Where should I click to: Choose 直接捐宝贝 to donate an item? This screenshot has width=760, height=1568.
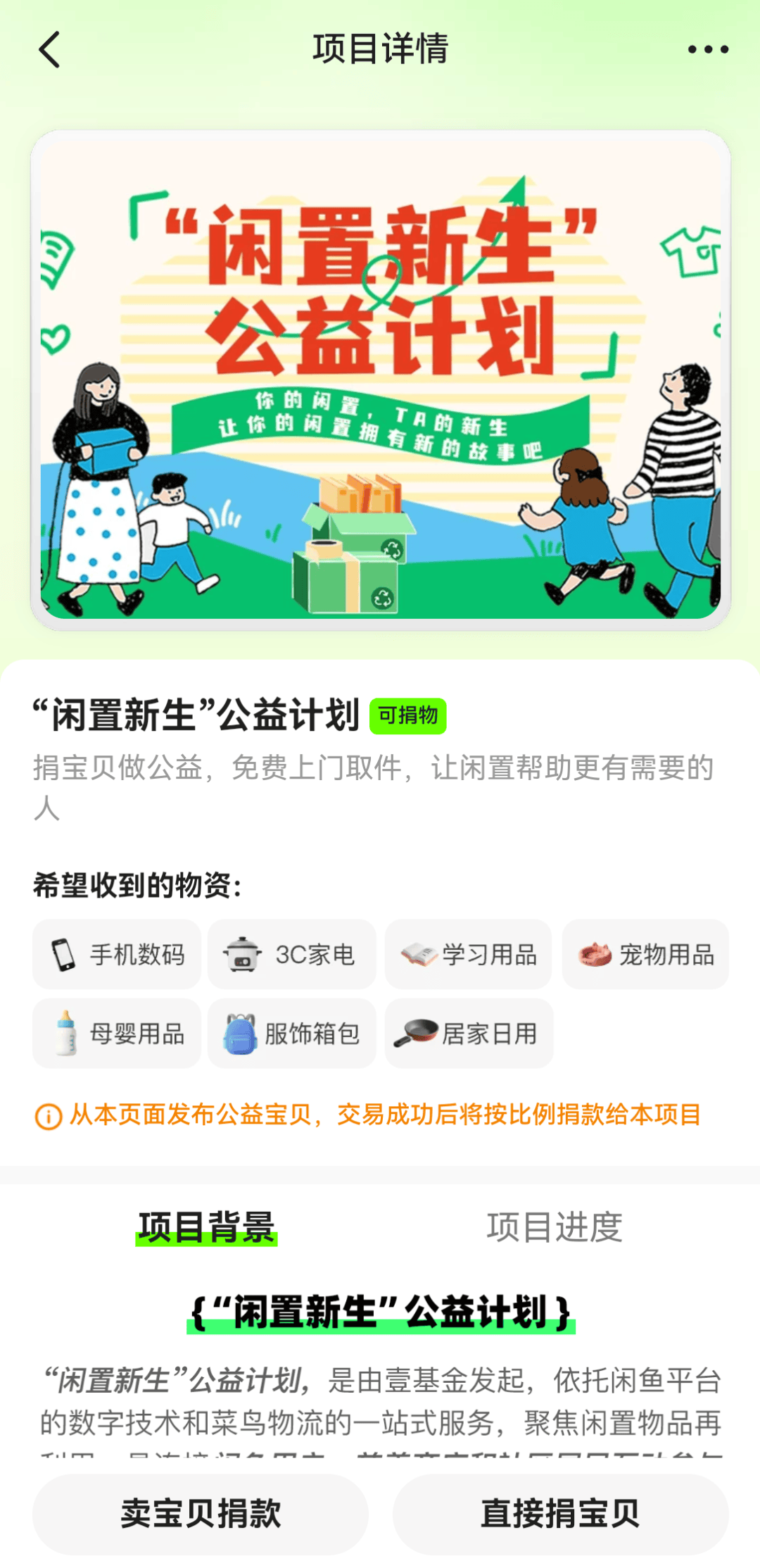click(x=560, y=1514)
